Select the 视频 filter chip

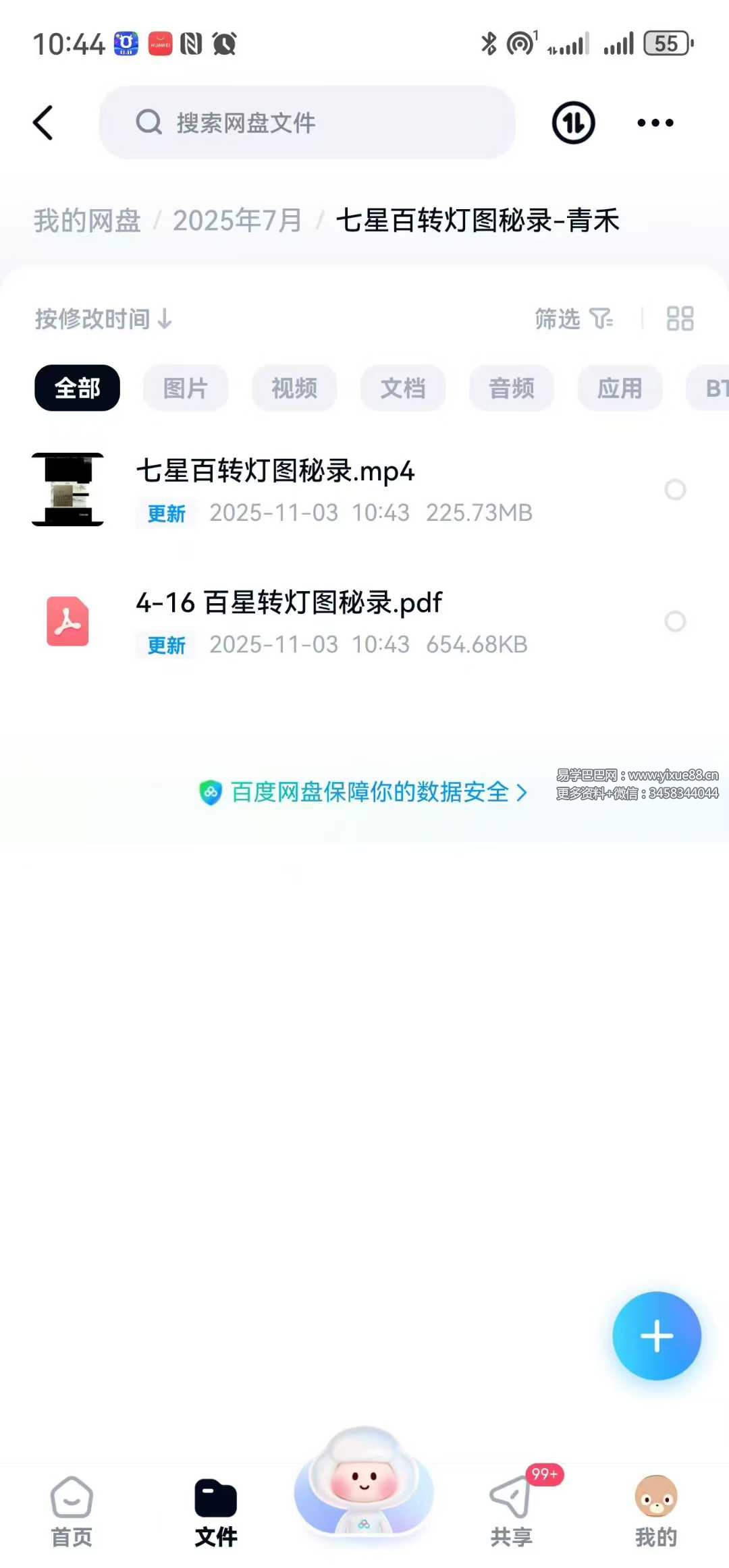pos(294,388)
